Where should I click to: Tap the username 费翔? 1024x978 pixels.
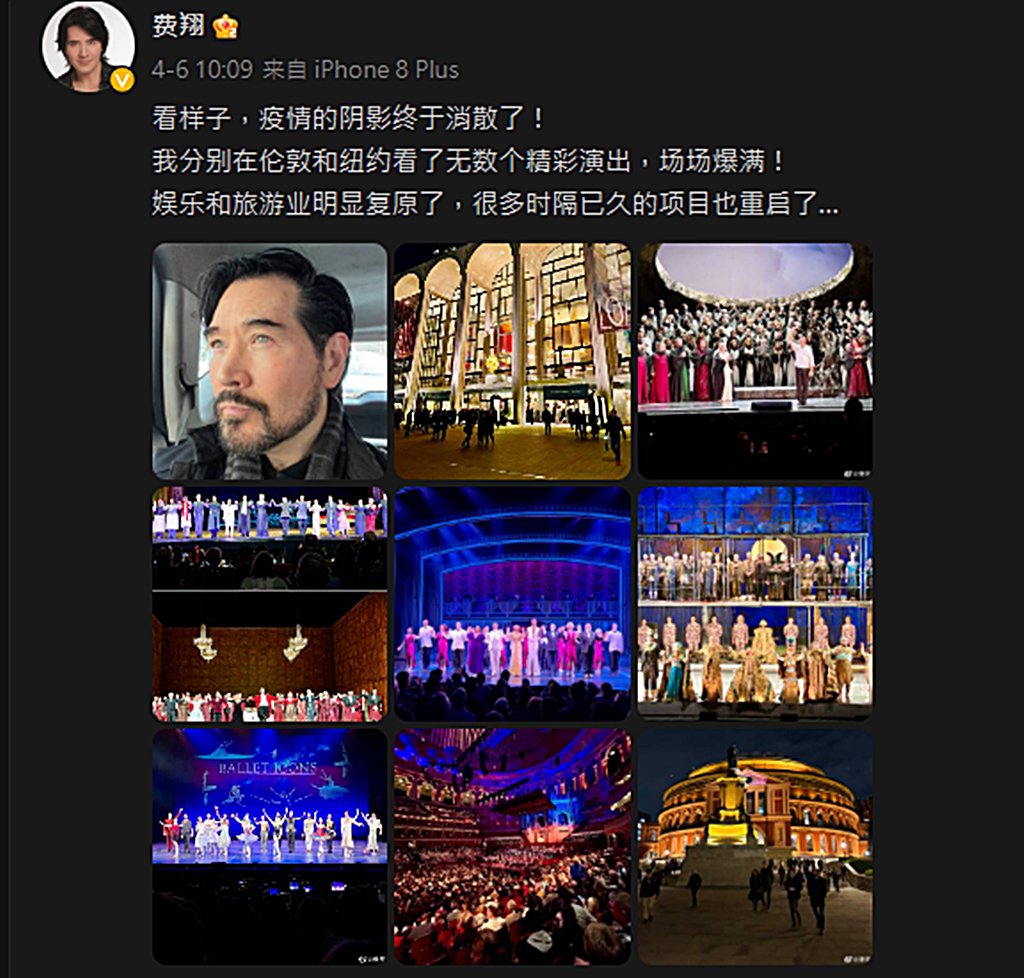click(x=178, y=25)
